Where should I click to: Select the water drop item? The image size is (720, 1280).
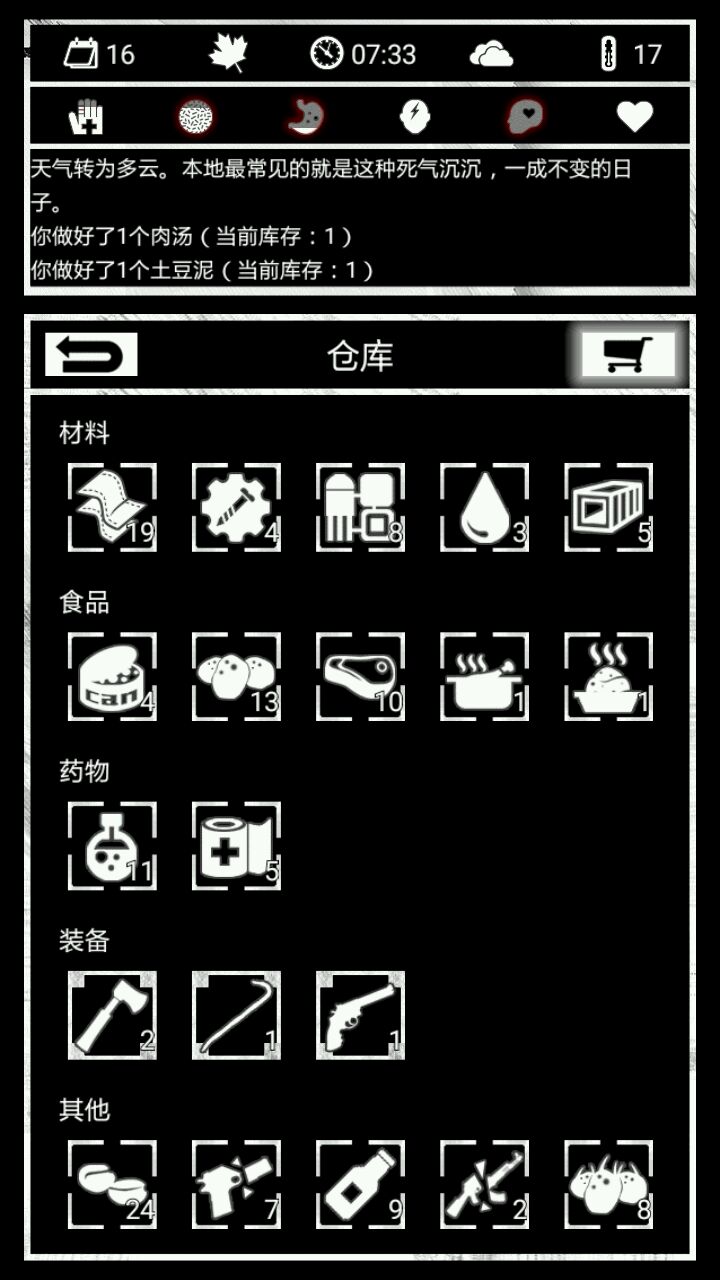(x=484, y=507)
